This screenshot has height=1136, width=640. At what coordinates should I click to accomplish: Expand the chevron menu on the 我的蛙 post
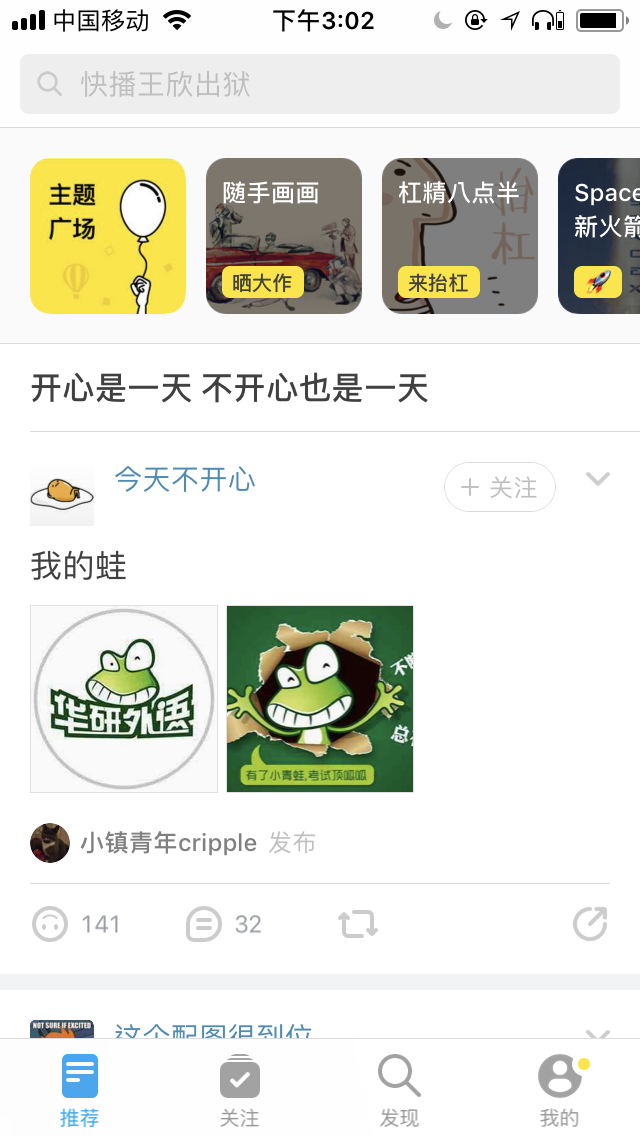coord(598,479)
